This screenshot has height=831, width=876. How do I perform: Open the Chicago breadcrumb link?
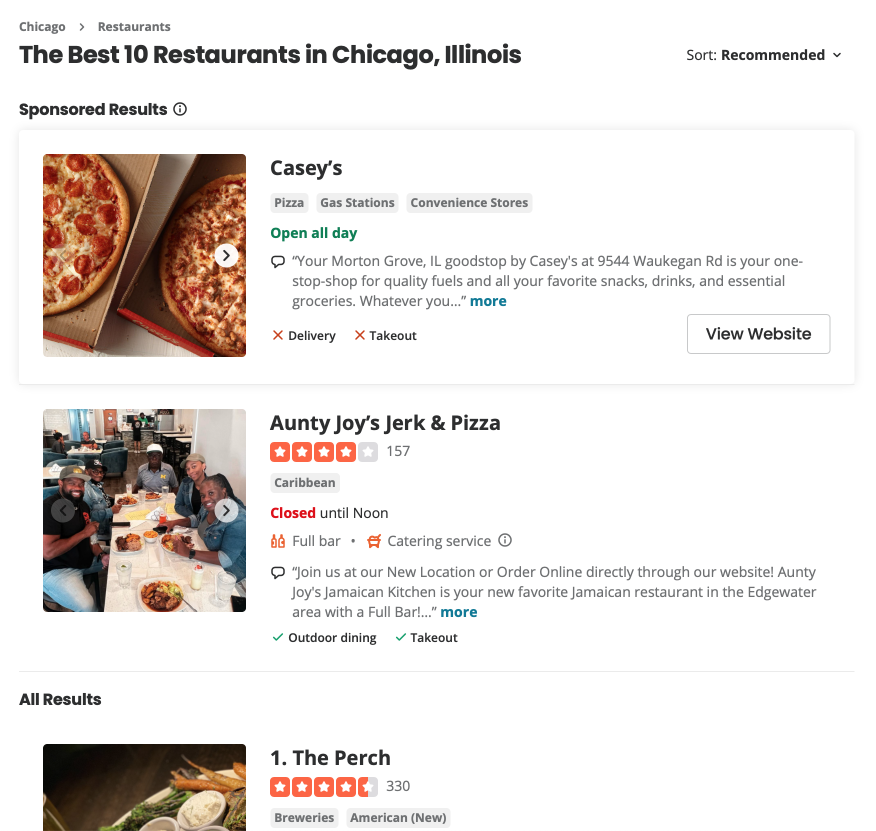point(42,27)
